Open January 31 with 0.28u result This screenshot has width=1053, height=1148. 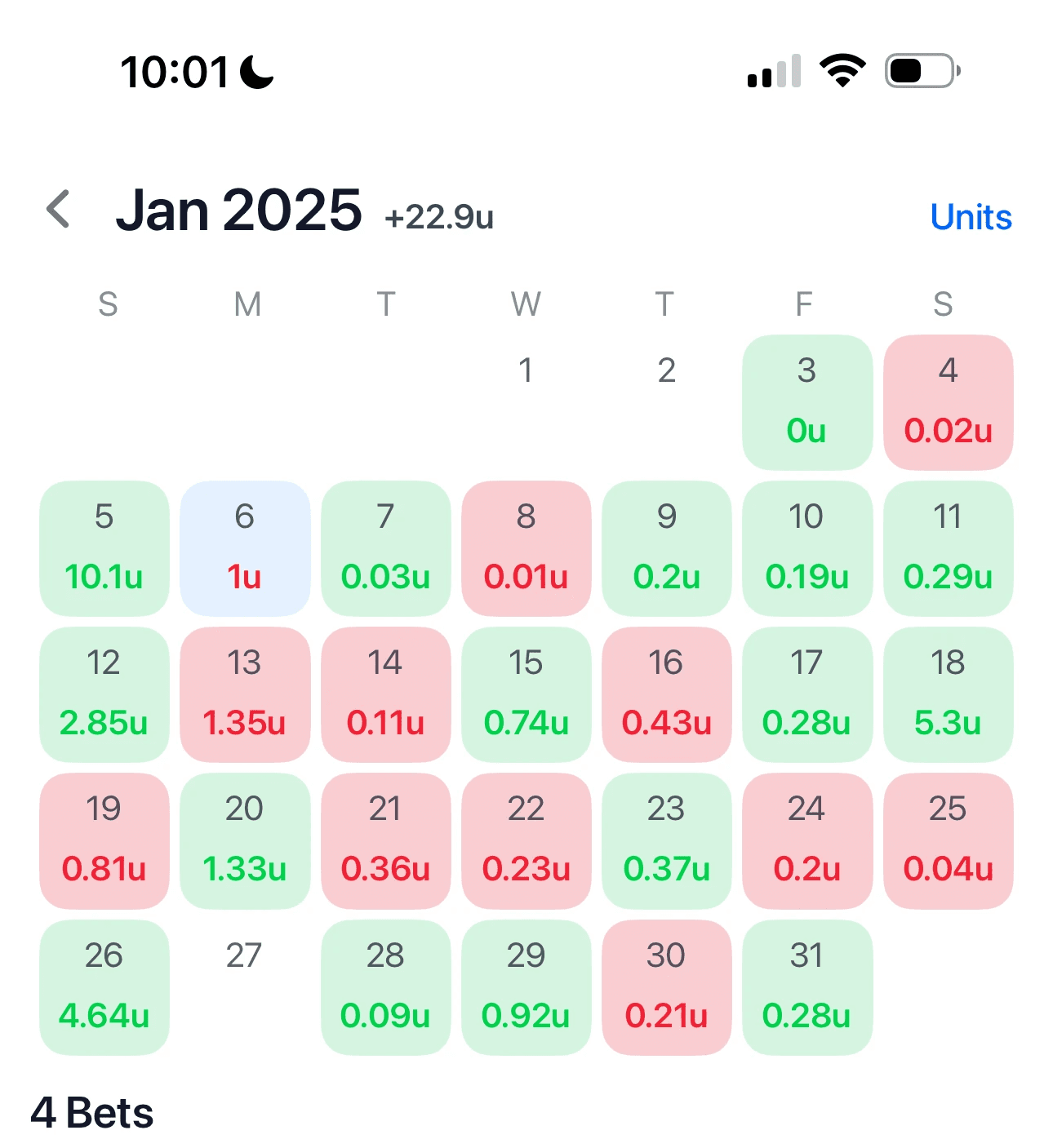[x=806, y=987]
